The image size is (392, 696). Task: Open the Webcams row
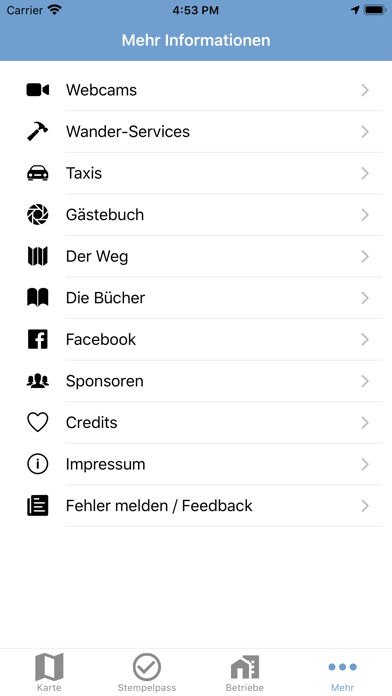click(196, 90)
